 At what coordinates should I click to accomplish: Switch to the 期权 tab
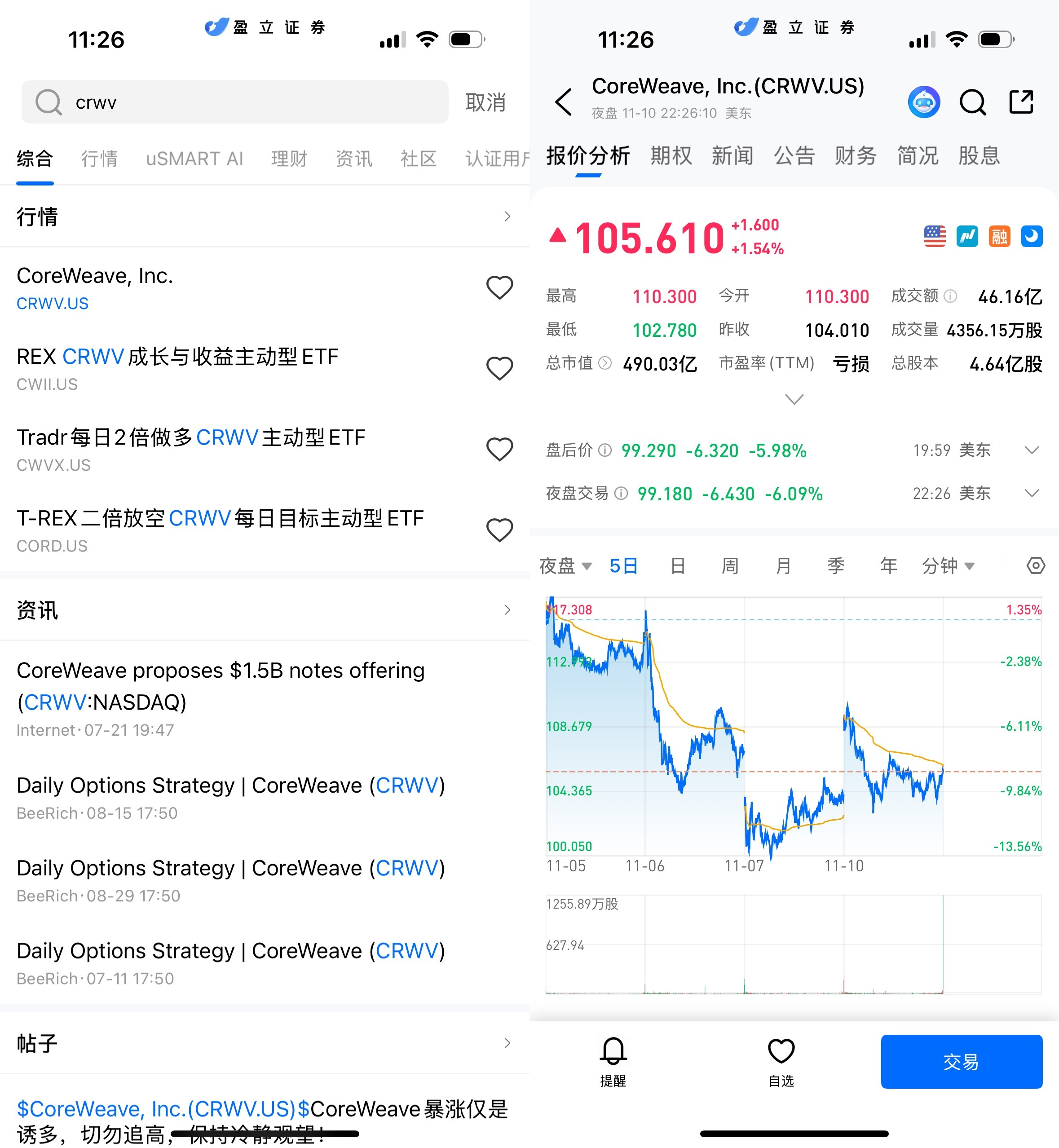(671, 156)
